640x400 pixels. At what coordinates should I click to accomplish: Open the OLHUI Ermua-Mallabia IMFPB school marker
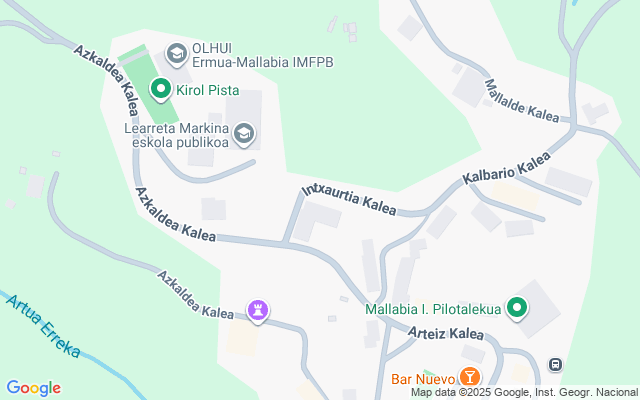tap(177, 54)
